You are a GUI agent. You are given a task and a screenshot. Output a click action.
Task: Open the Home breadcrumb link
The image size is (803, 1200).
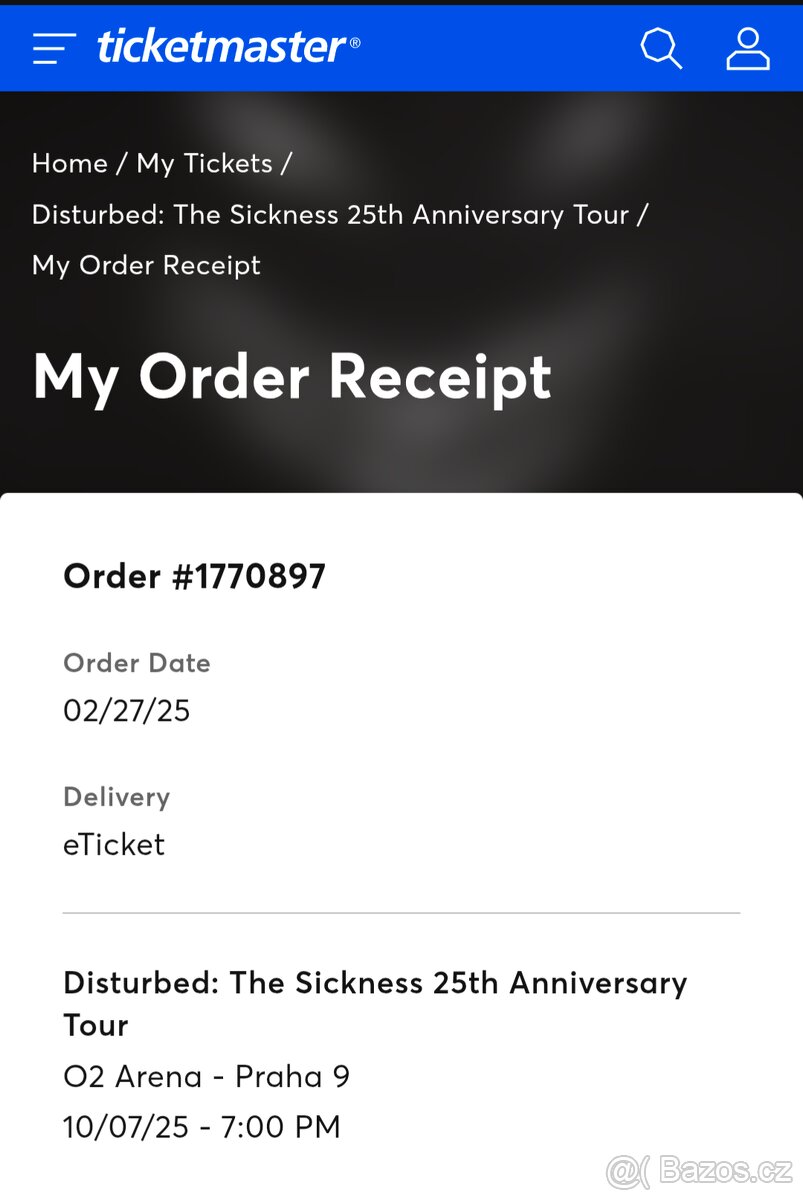pos(69,163)
